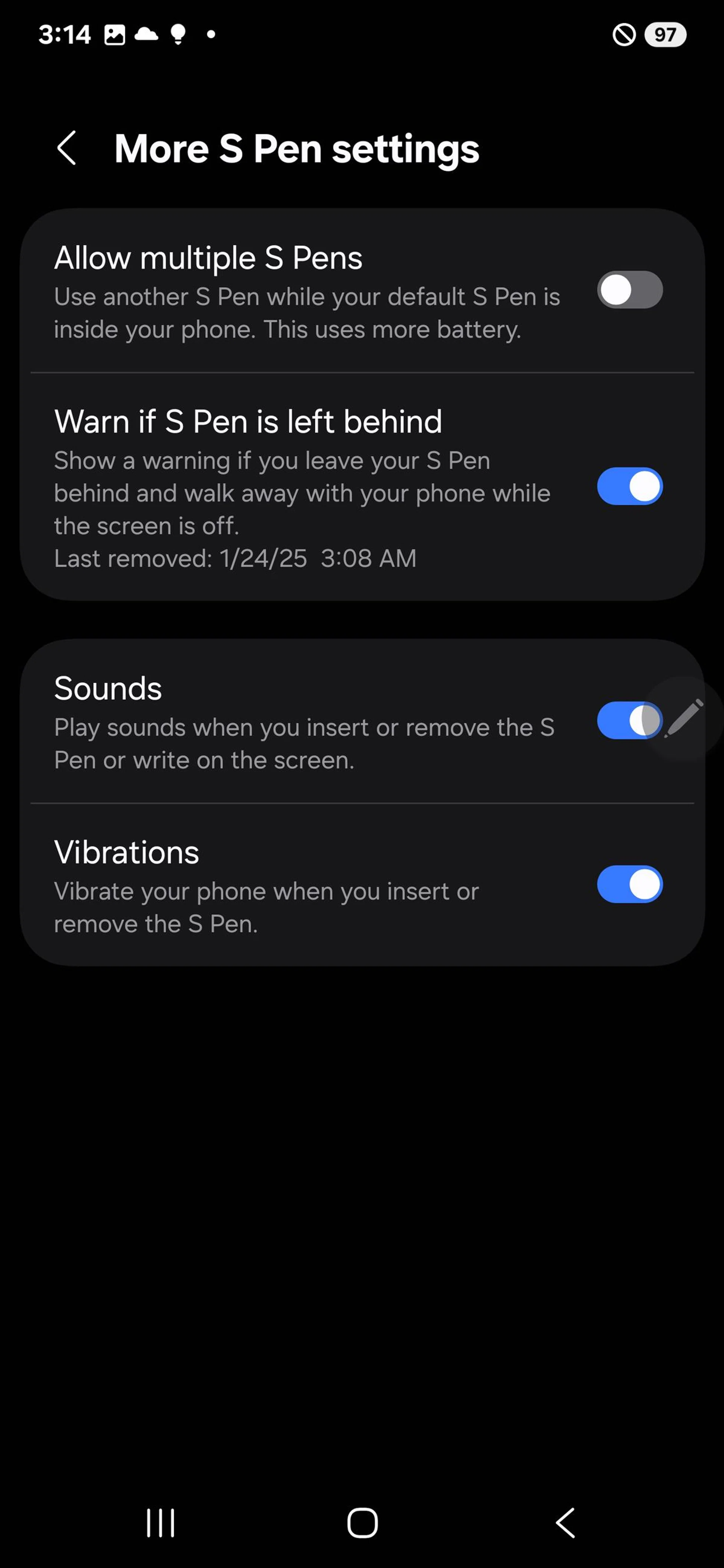
Task: Turn off Vibrations switch
Action: 629,884
